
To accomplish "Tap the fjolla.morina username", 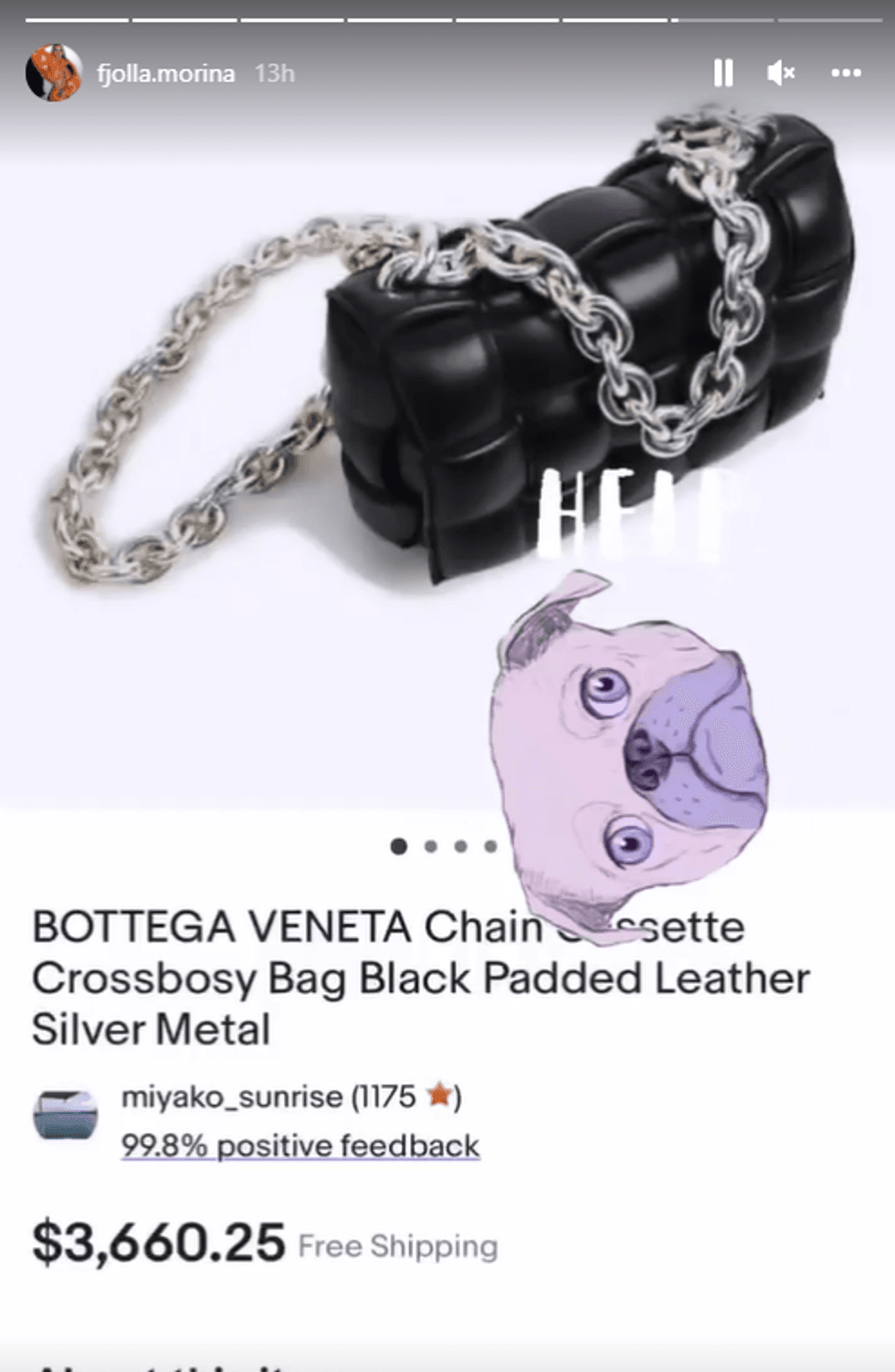I will (x=165, y=73).
